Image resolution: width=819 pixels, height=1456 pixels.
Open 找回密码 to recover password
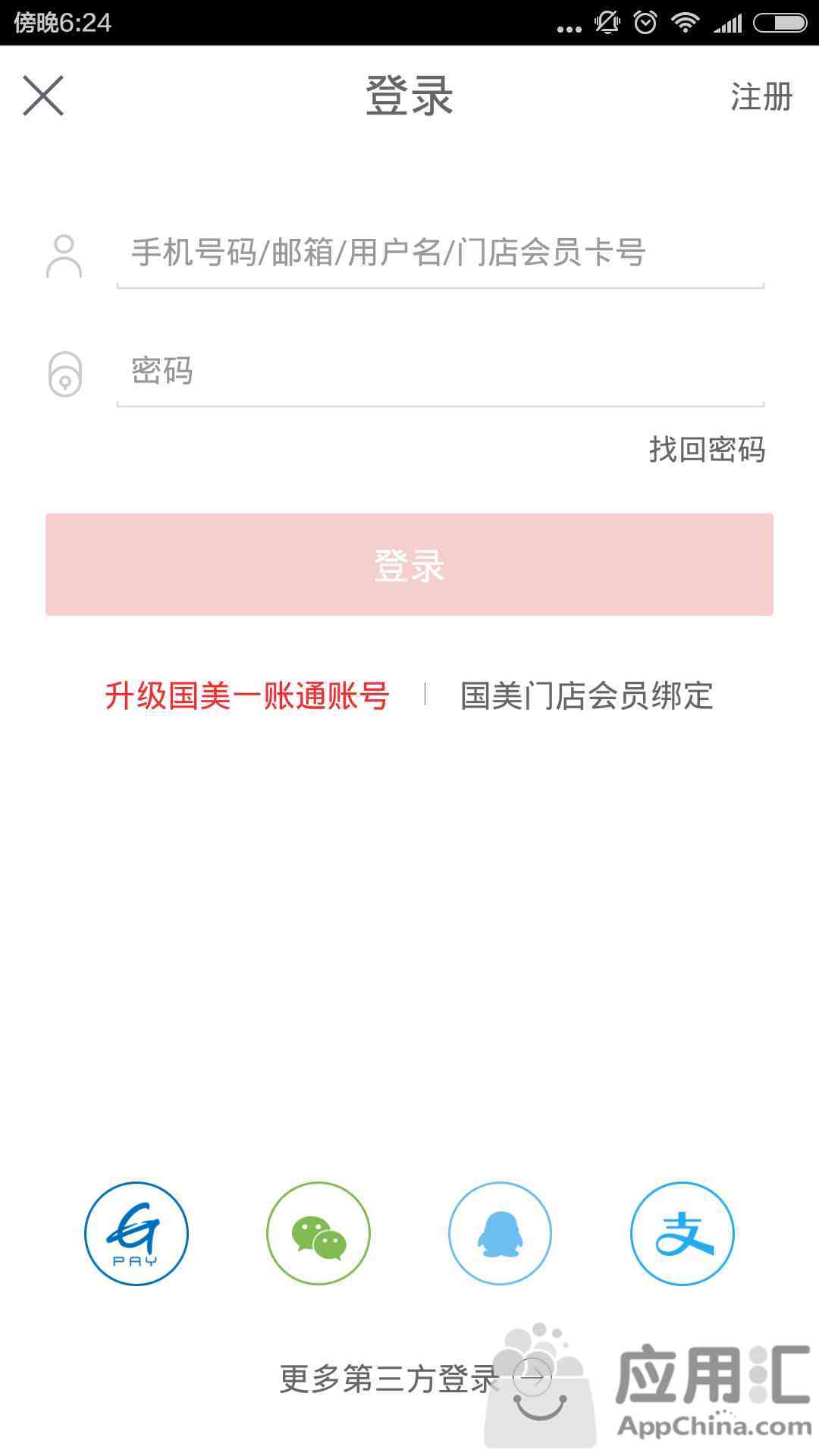[x=707, y=450]
